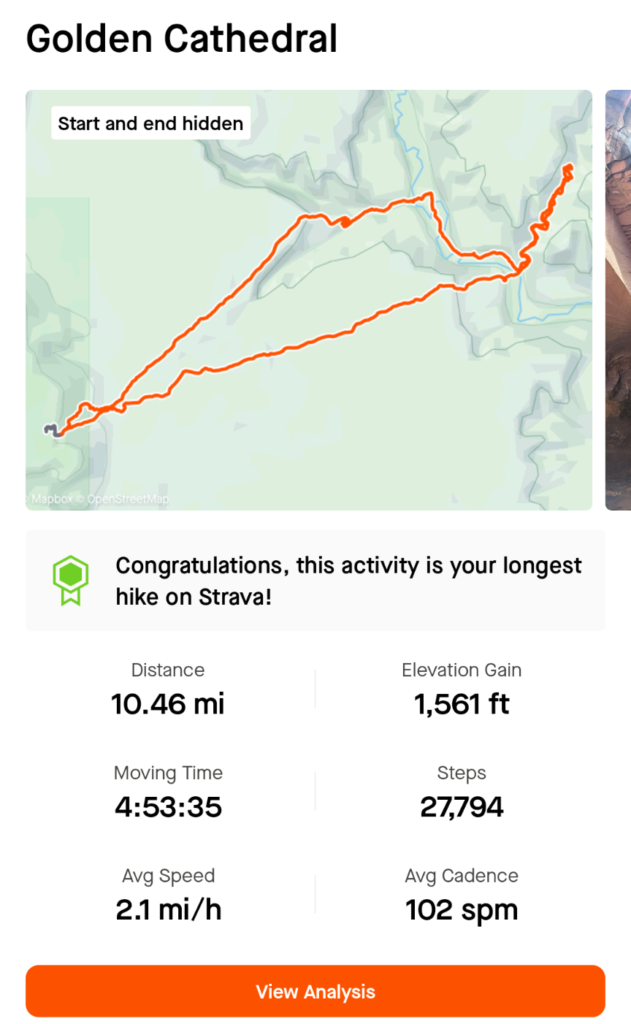This screenshot has width=631, height=1024.
Task: Open the hike route map
Action: [x=308, y=300]
